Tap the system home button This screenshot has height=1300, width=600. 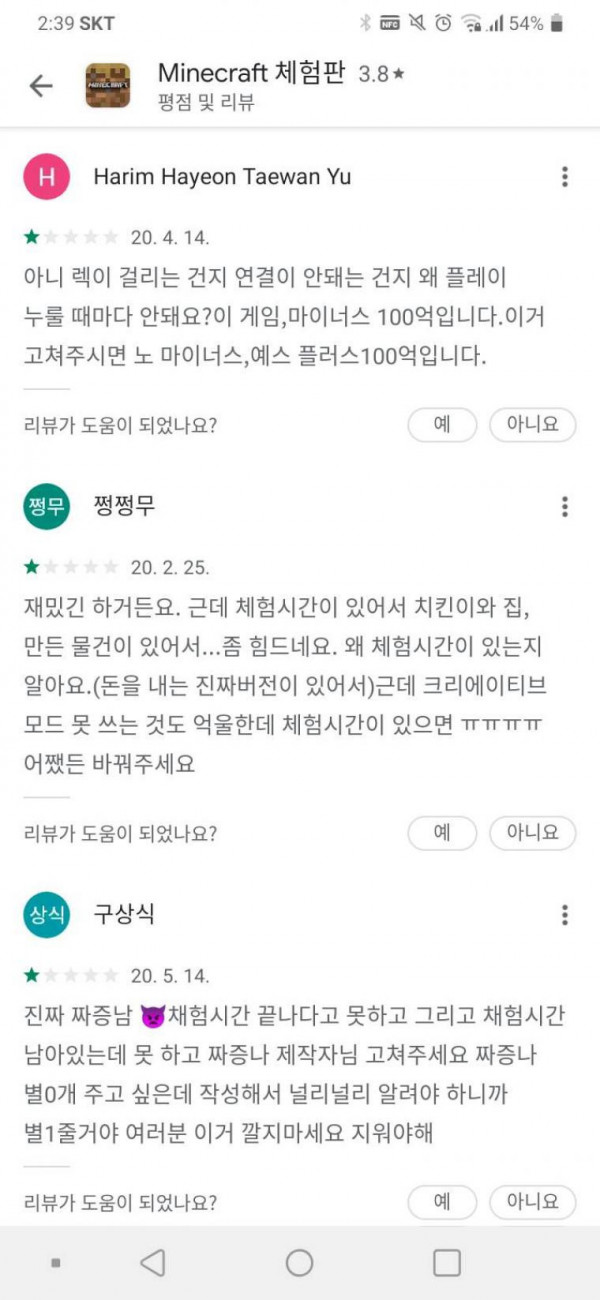coord(300,1263)
